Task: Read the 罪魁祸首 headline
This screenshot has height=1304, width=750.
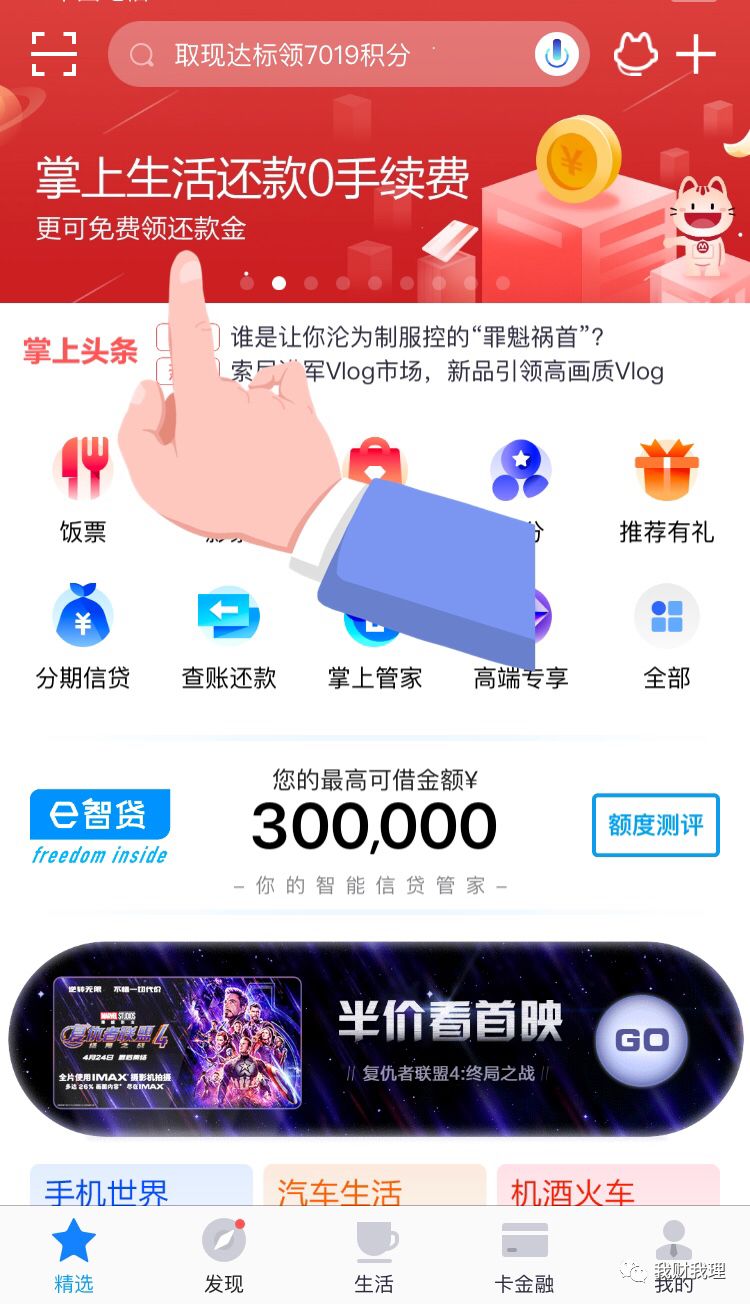Action: (418, 337)
